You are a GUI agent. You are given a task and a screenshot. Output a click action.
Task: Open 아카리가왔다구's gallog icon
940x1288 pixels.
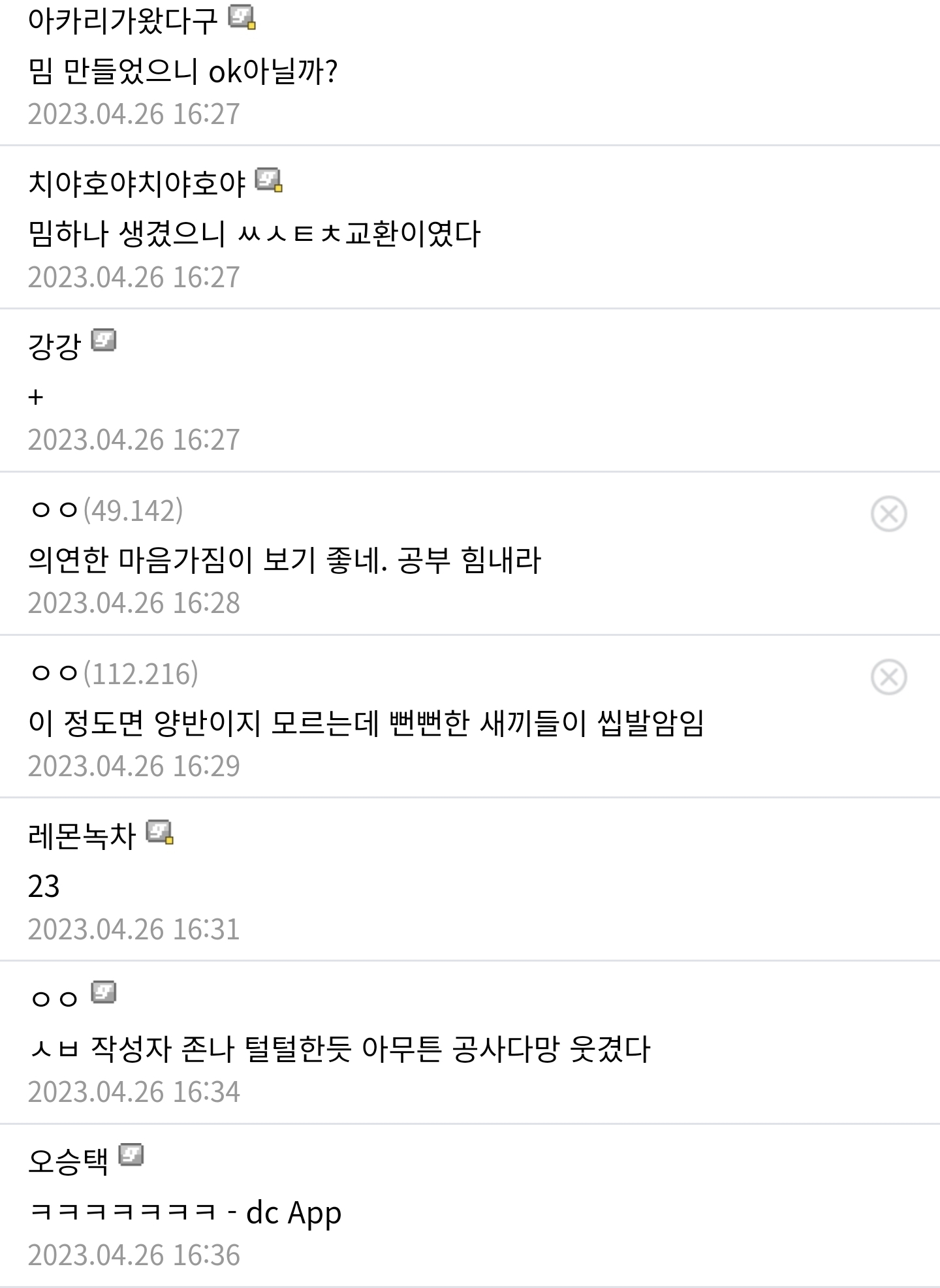point(242,18)
